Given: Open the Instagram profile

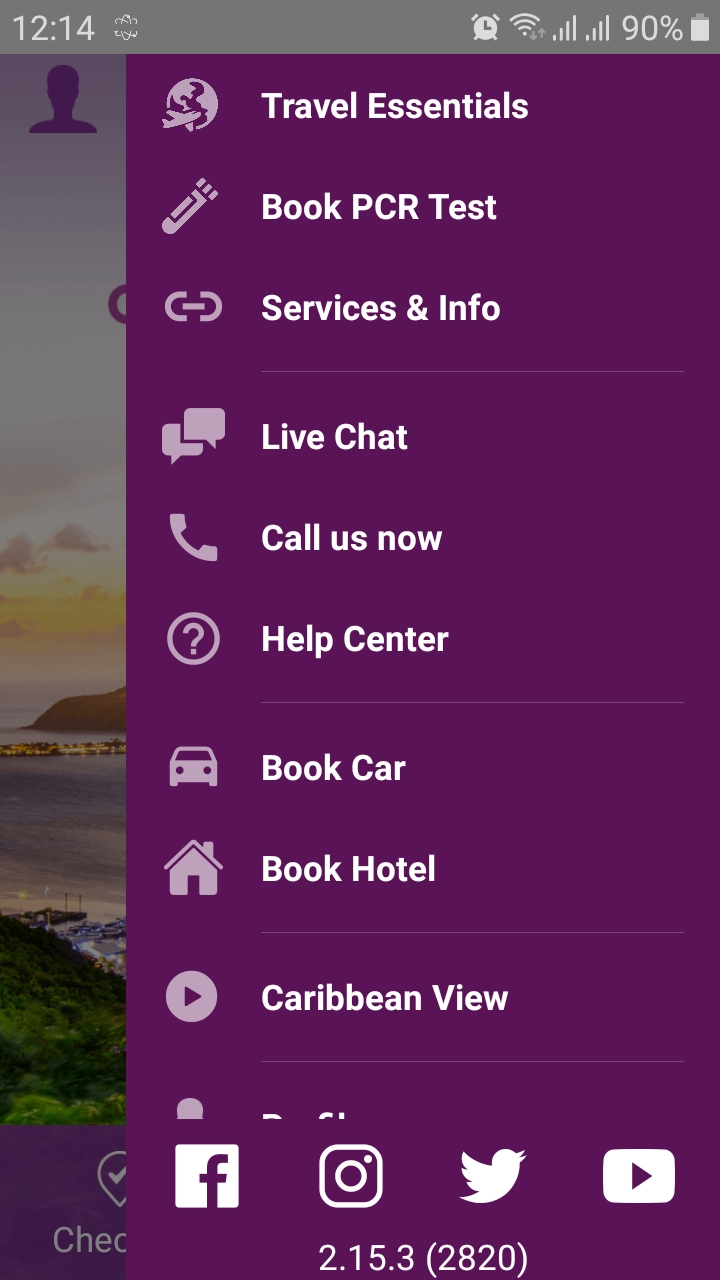Looking at the screenshot, I should tap(351, 1176).
